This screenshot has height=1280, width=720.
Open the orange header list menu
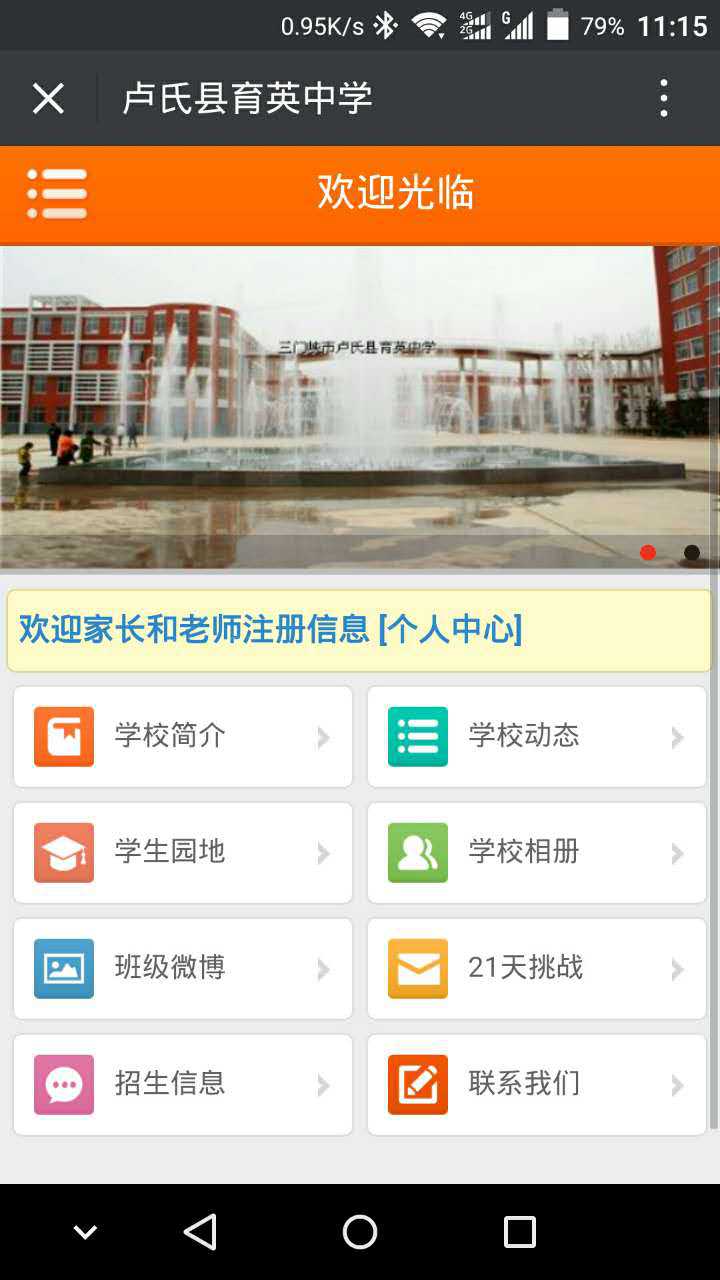(x=57, y=193)
